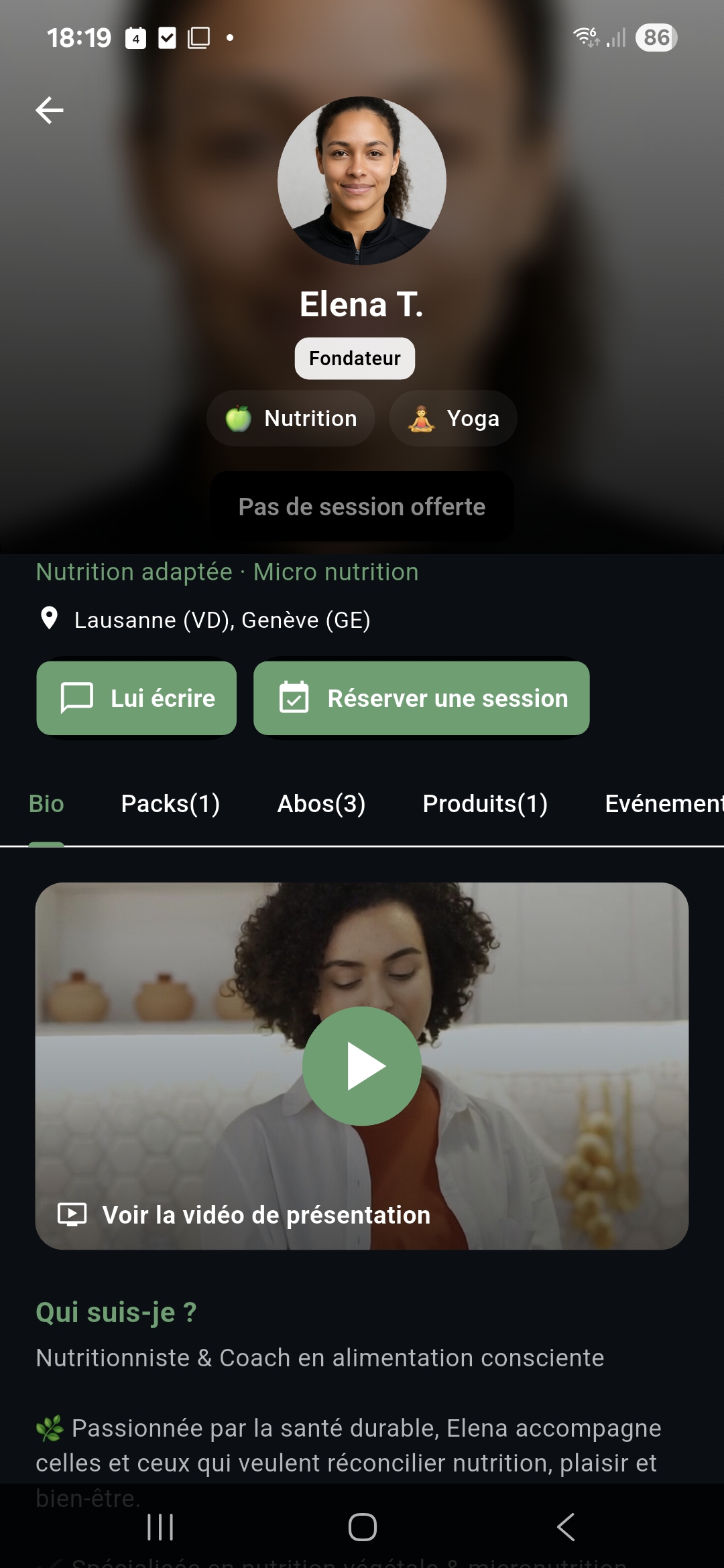Tap Réserver une session

tap(422, 698)
